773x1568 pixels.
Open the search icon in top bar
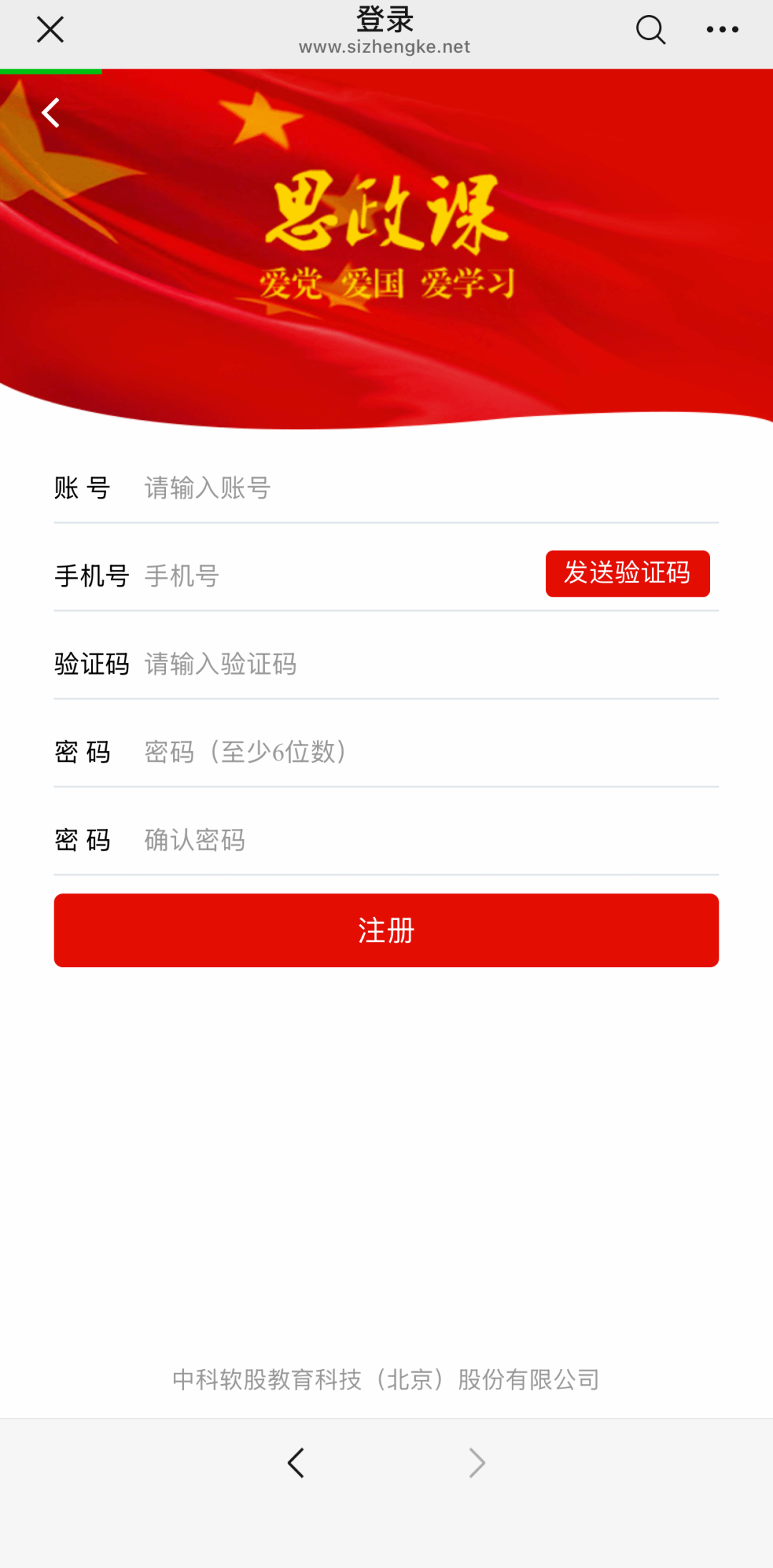(650, 30)
